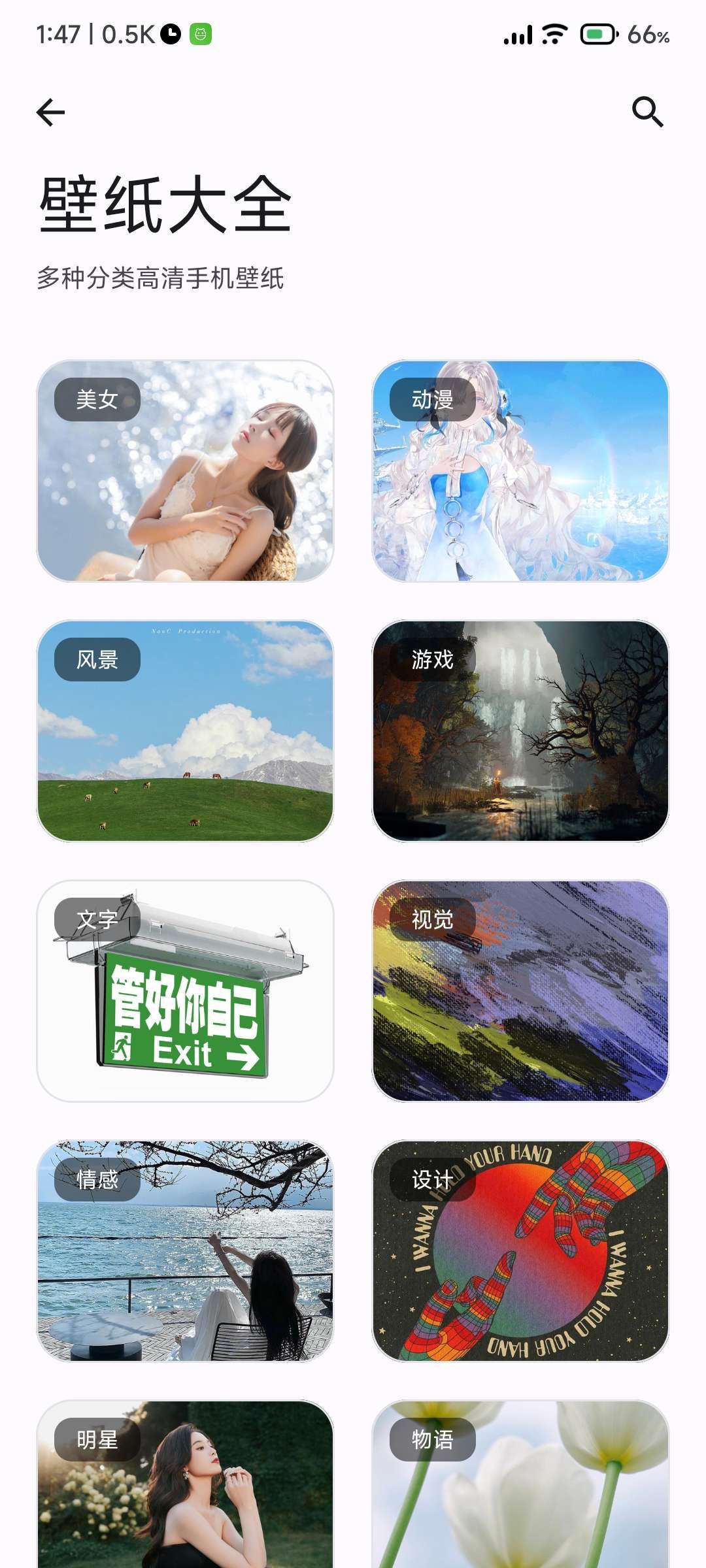Open the 美女 wallpaper category
Image resolution: width=706 pixels, height=1568 pixels.
[185, 470]
